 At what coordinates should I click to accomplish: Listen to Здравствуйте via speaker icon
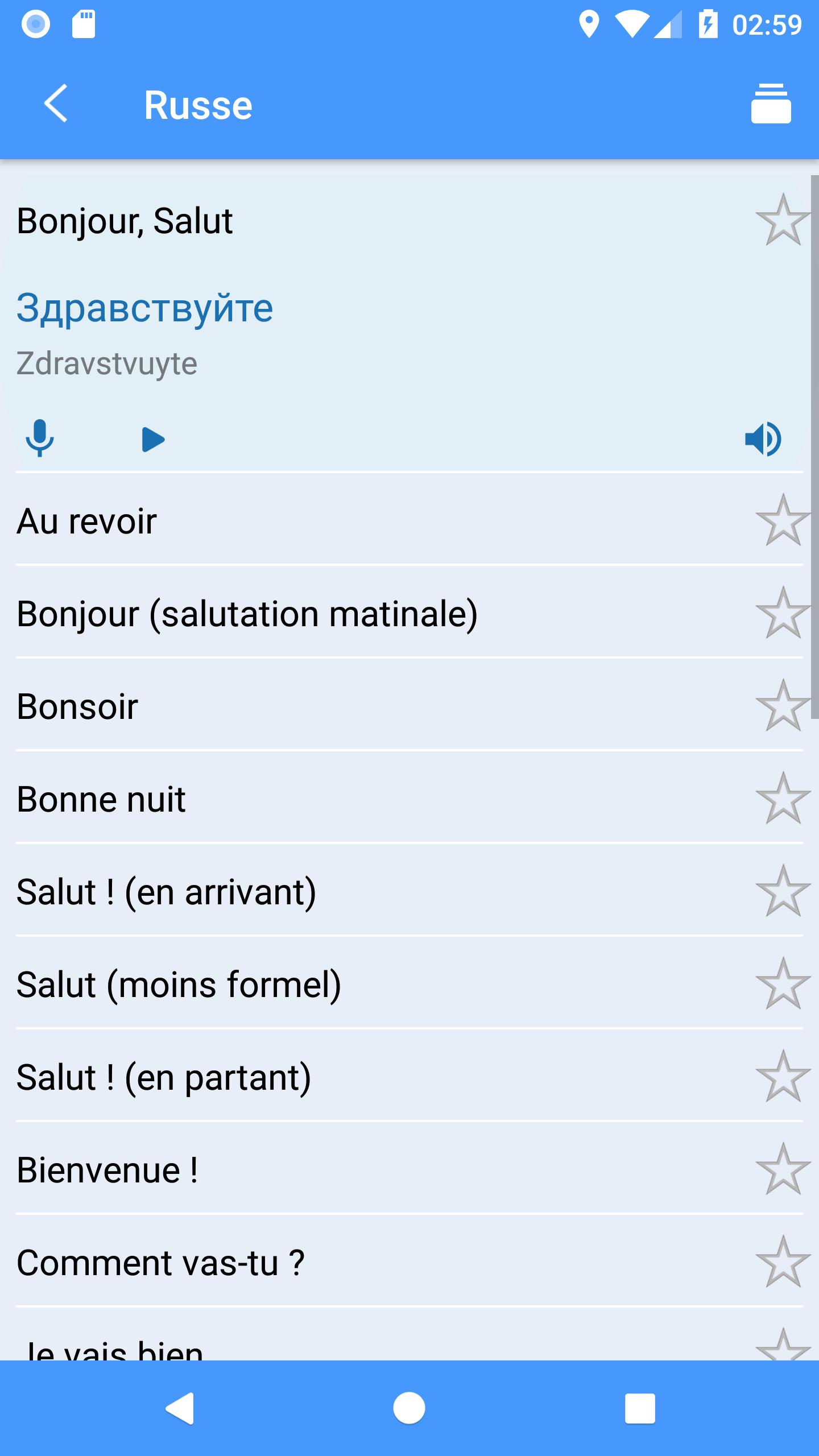(764, 439)
